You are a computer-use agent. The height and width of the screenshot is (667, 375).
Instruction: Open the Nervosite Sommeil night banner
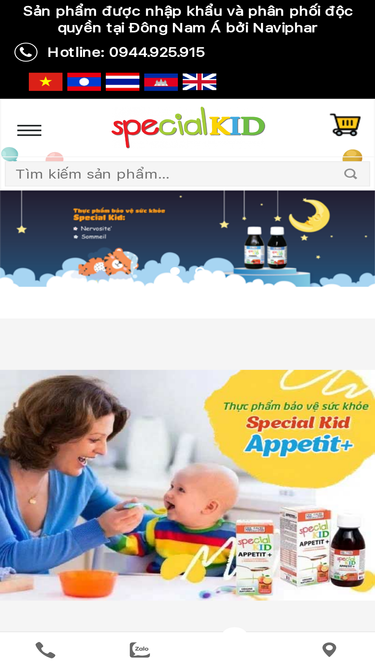[188, 239]
